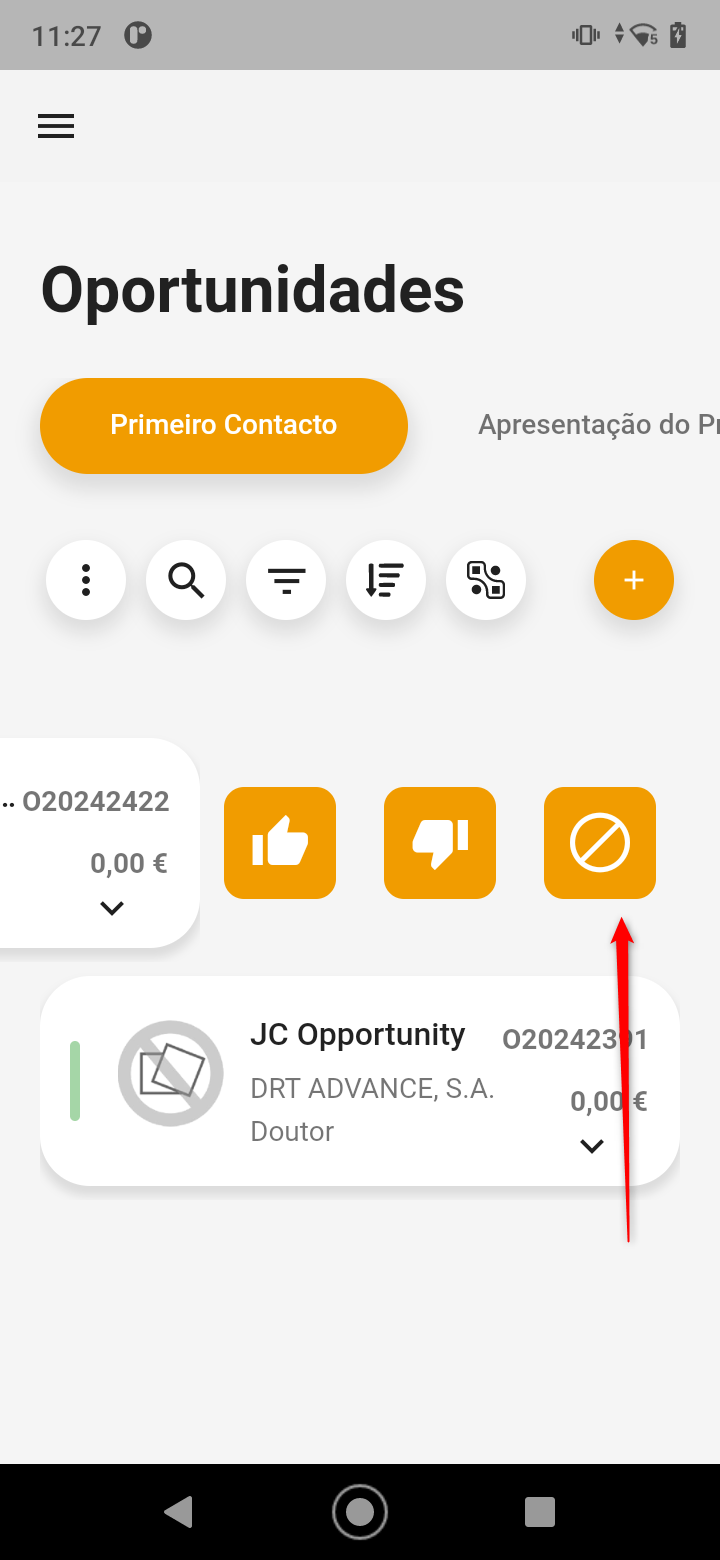Search the opportunities list

(186, 580)
